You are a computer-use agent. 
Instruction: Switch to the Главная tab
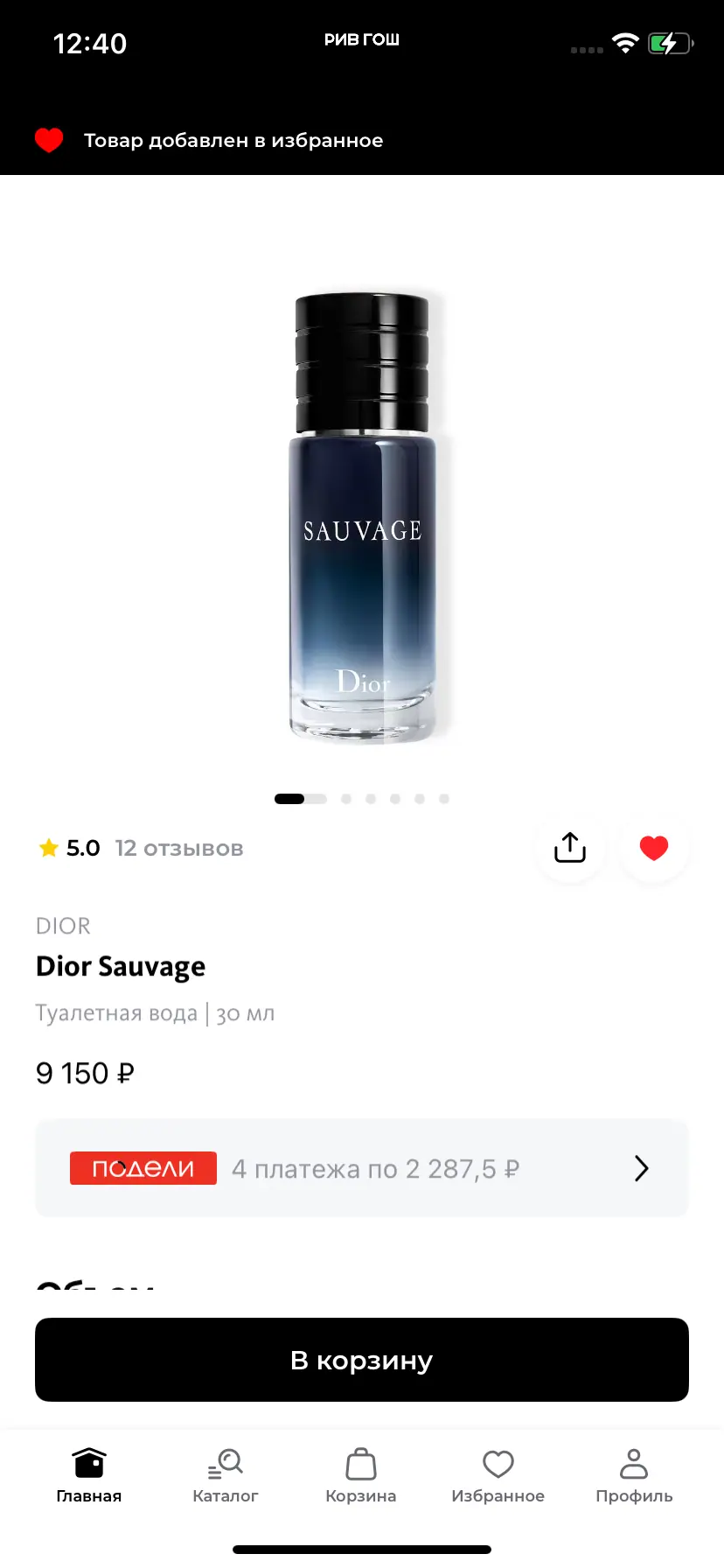(x=89, y=1475)
